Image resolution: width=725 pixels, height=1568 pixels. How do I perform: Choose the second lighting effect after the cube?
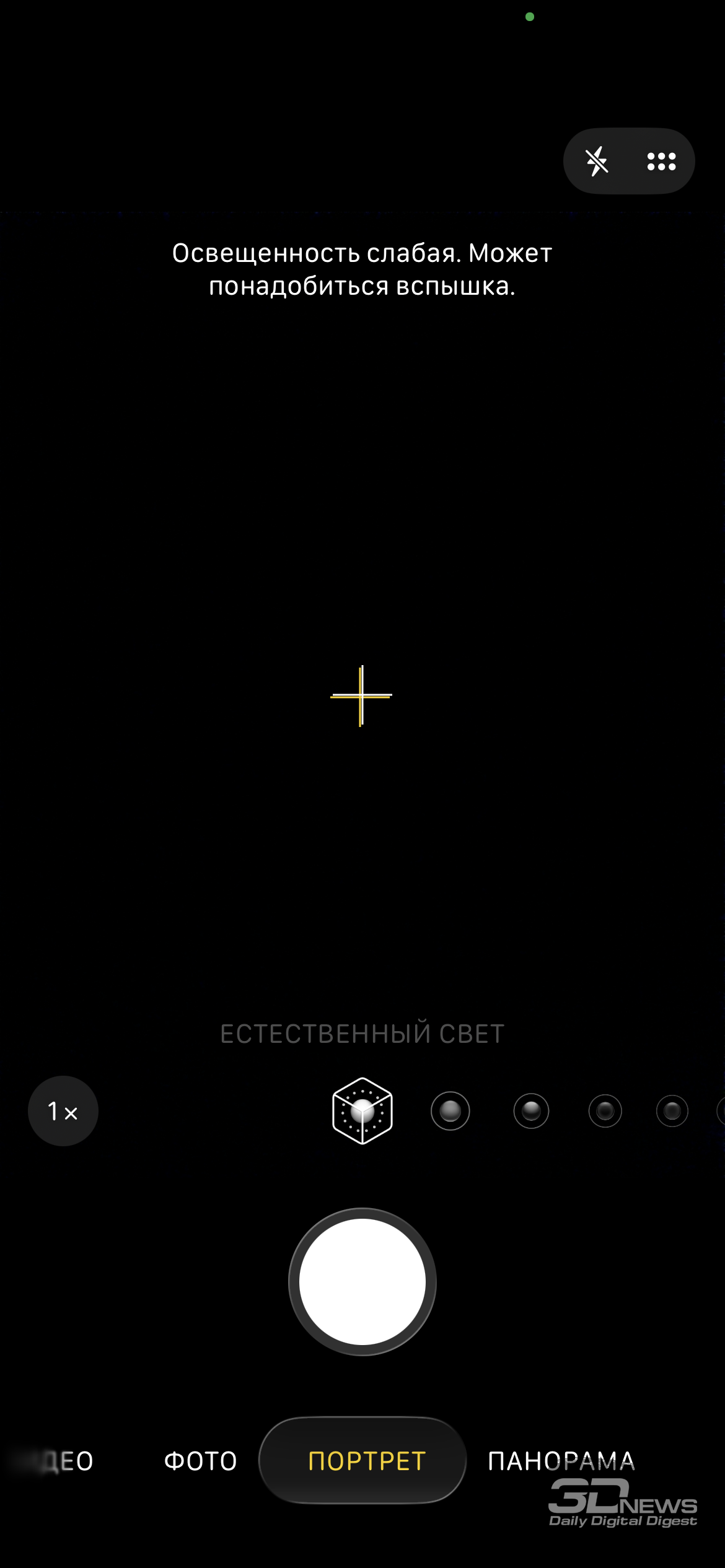coord(450,1111)
